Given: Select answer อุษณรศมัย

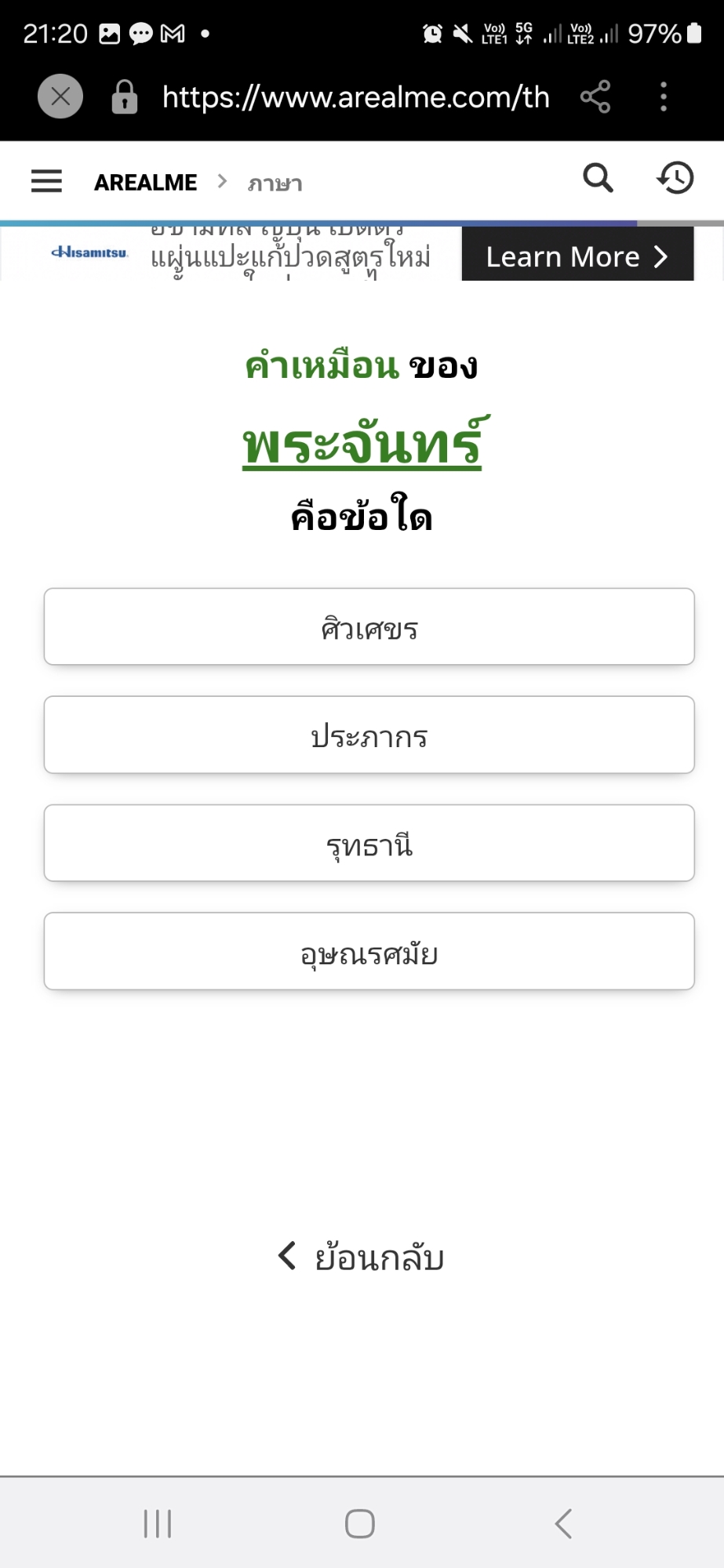Looking at the screenshot, I should point(369,952).
